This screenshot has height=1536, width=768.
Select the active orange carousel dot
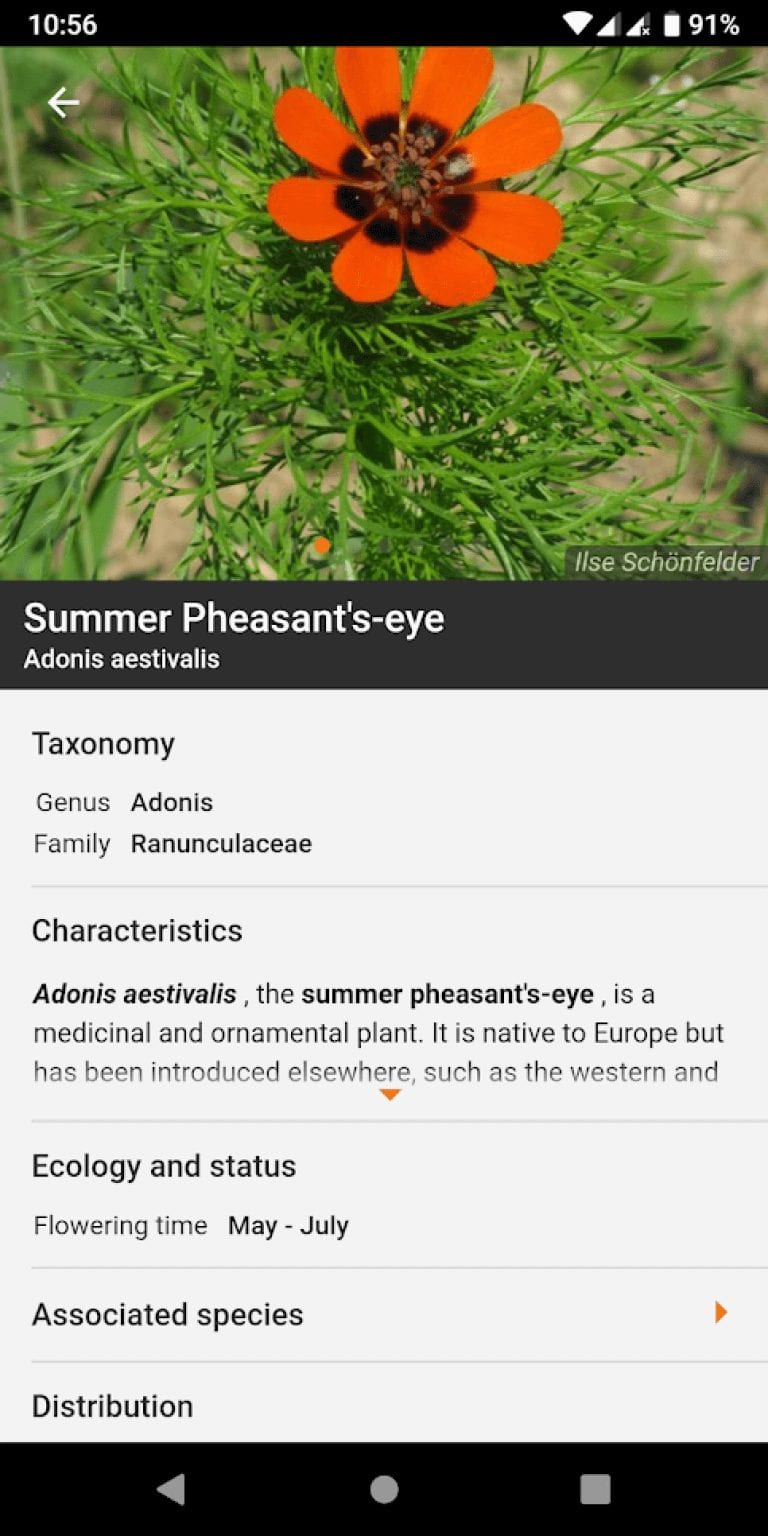[323, 546]
